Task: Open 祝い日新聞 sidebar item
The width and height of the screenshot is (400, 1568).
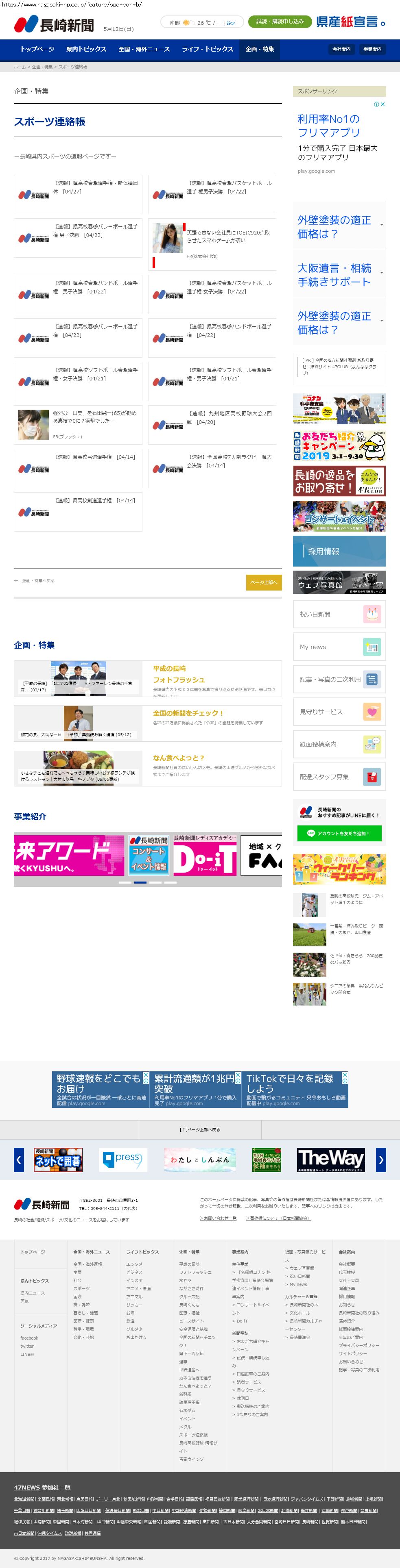Action: click(x=339, y=614)
